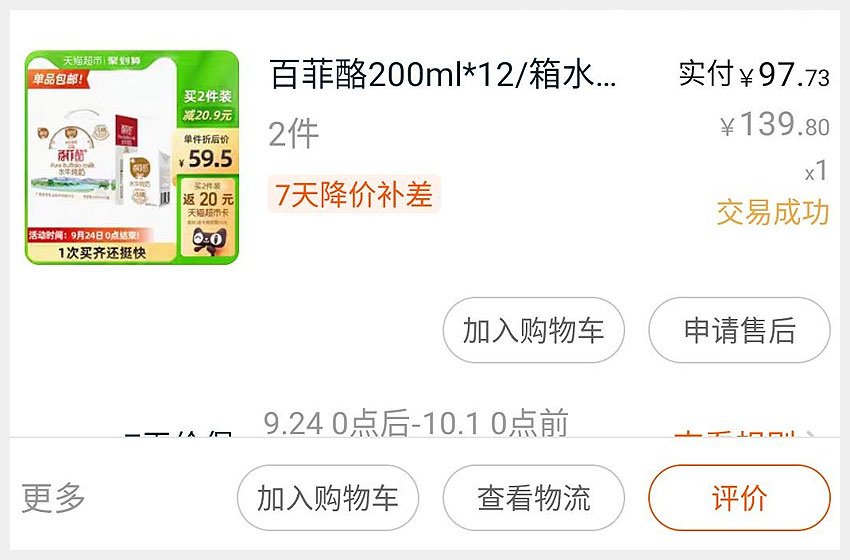Image resolution: width=850 pixels, height=560 pixels.
Task: Open the 百菲酪200ml*12 product title
Action: (x=444, y=75)
